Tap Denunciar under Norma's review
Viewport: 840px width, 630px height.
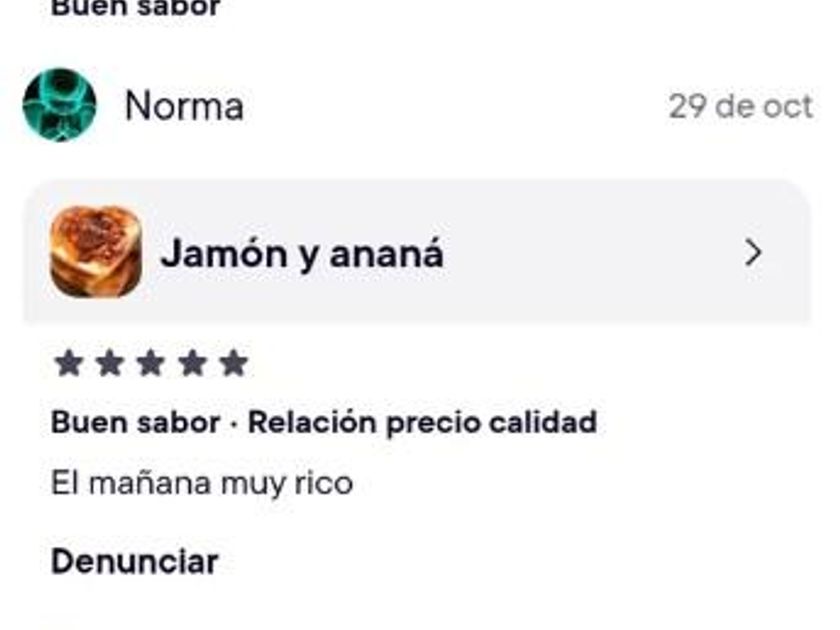coord(134,561)
